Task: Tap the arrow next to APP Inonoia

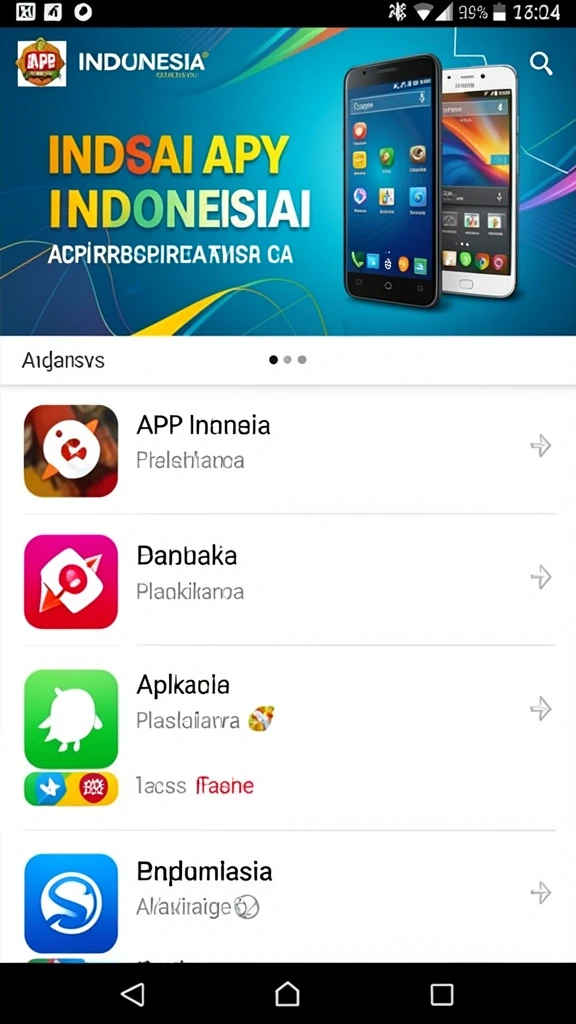Action: click(x=541, y=446)
